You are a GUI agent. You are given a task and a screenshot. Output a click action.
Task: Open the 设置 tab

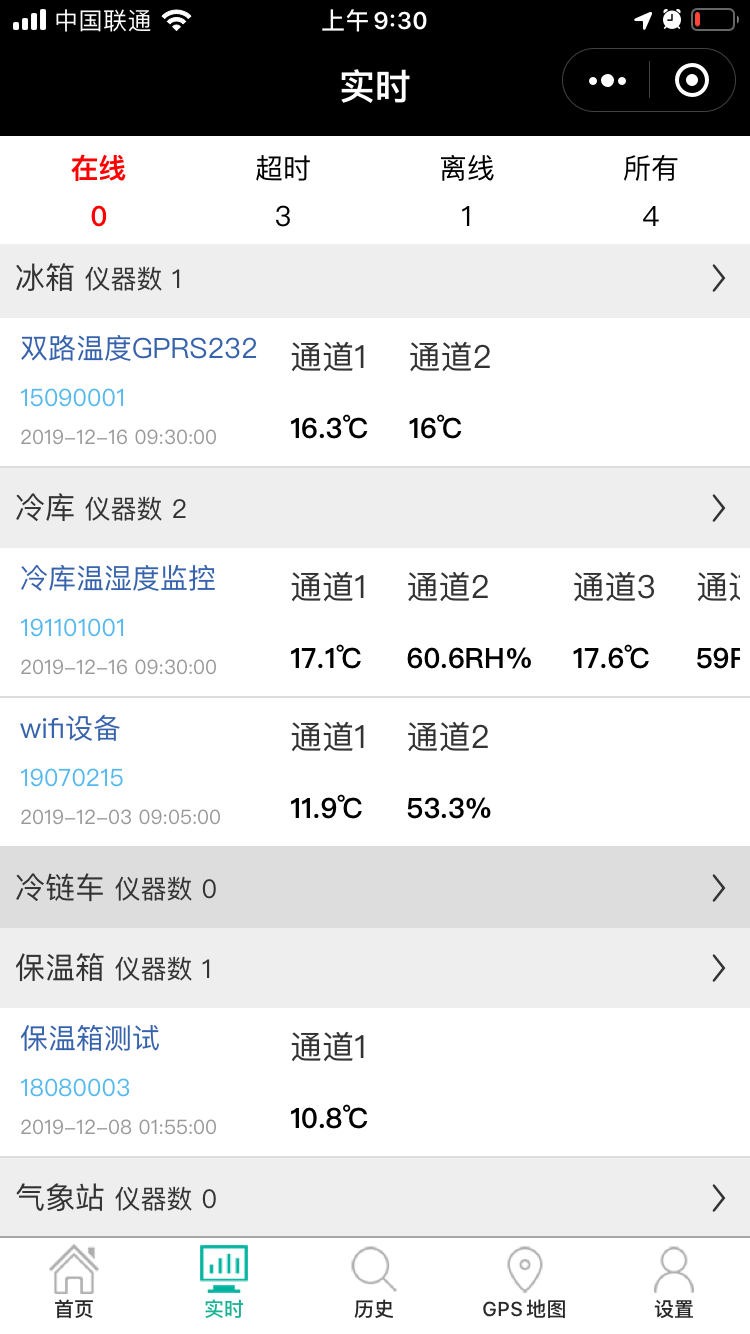click(674, 1284)
